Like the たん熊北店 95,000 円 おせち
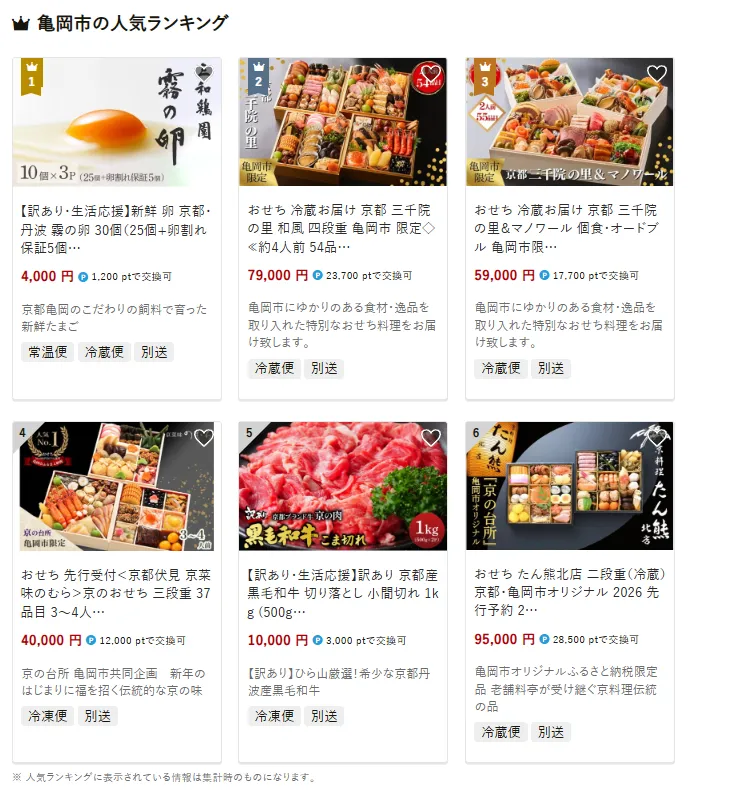Screen dimensions: 742x798 (x=656, y=438)
